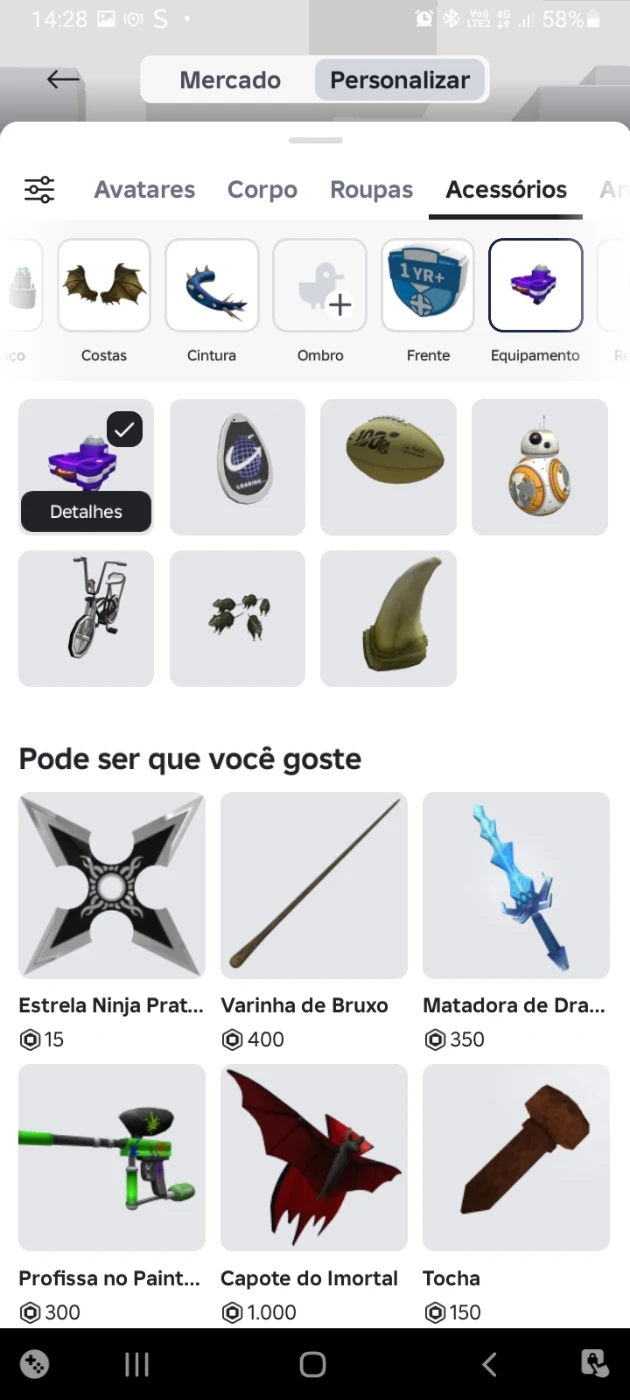Equip the orange and white droid item
Image resolution: width=630 pixels, height=1400 pixels.
pos(540,466)
